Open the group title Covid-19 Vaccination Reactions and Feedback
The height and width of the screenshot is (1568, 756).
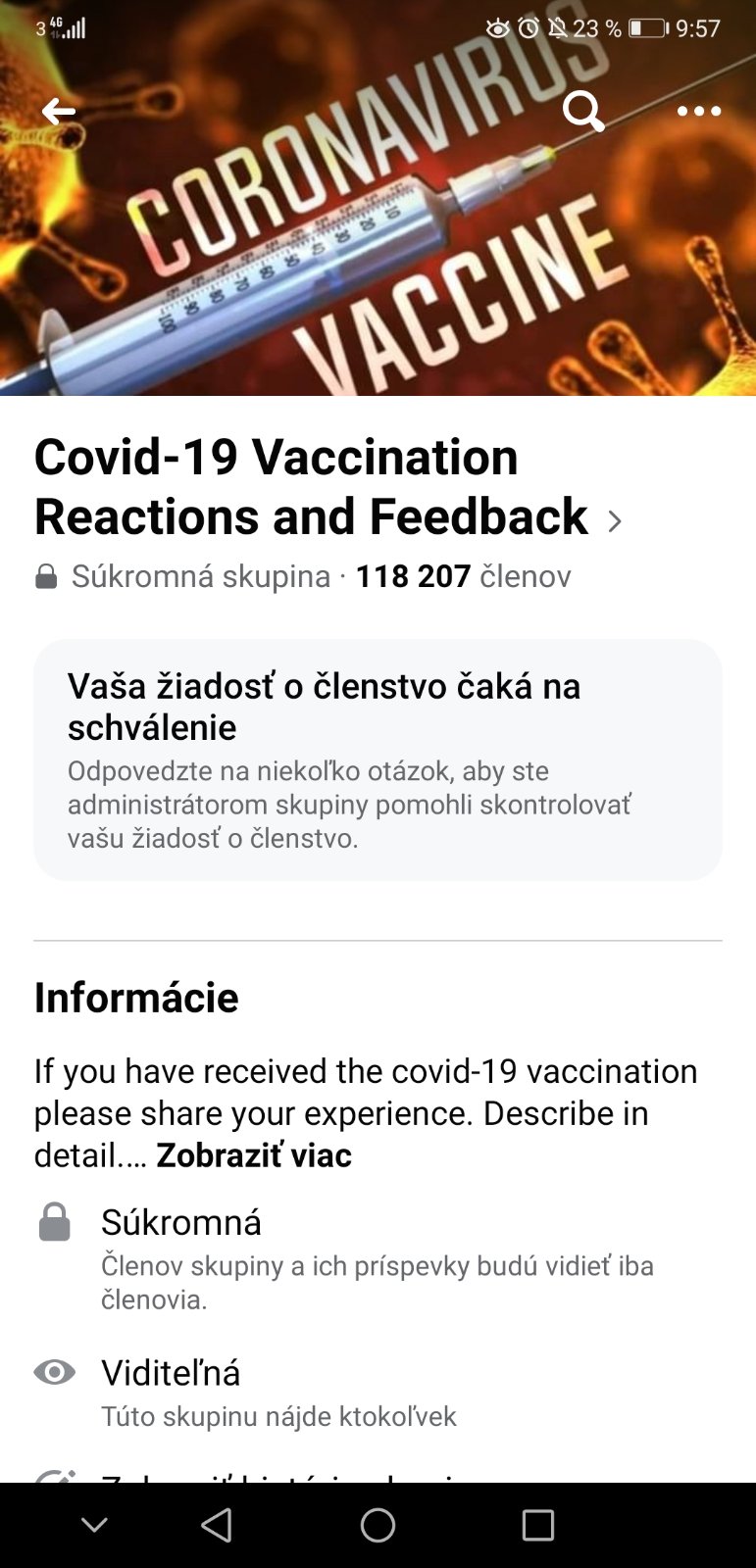click(x=314, y=487)
